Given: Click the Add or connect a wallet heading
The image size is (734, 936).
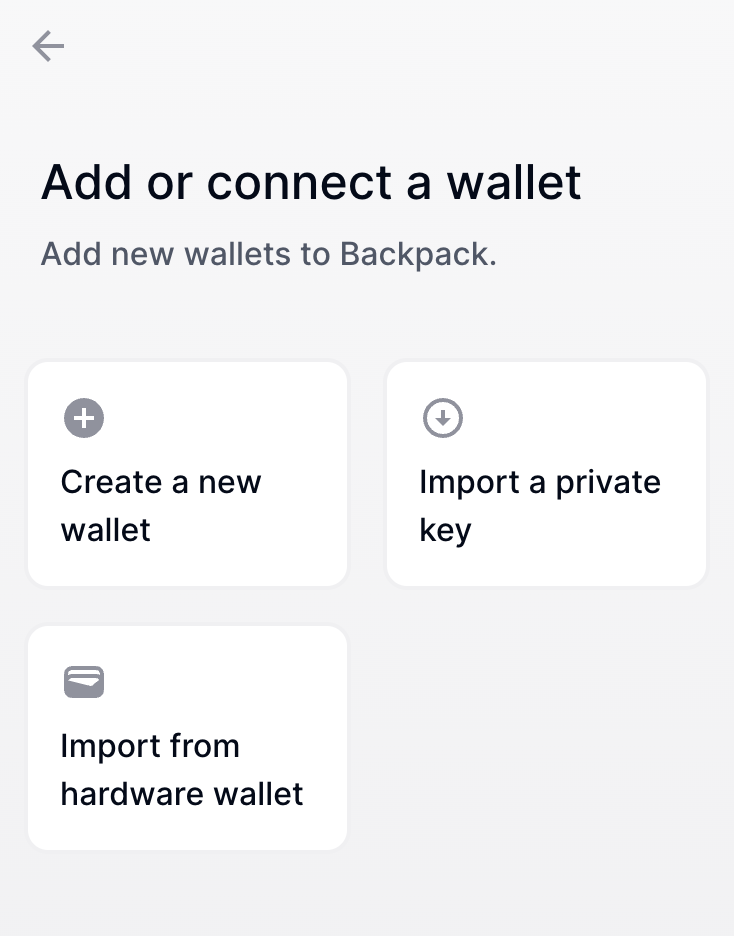Looking at the screenshot, I should click(x=310, y=182).
